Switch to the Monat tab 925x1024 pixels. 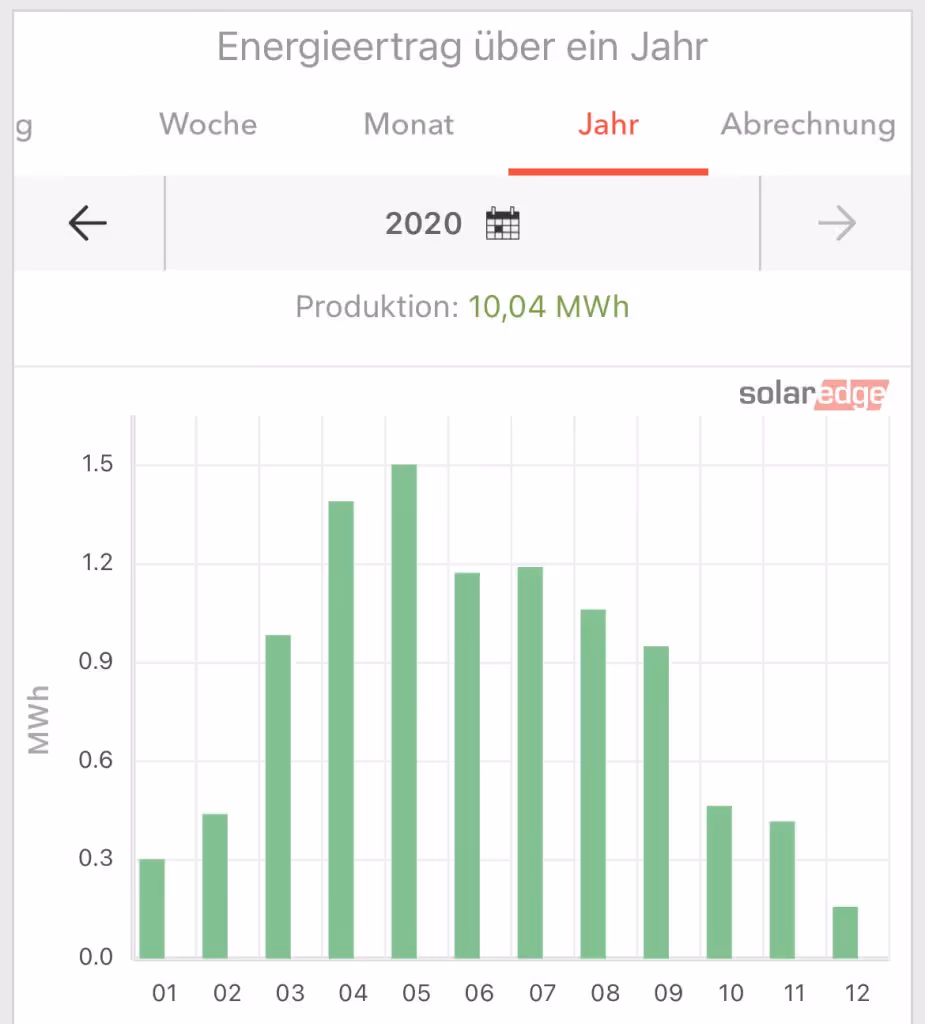[x=408, y=125]
